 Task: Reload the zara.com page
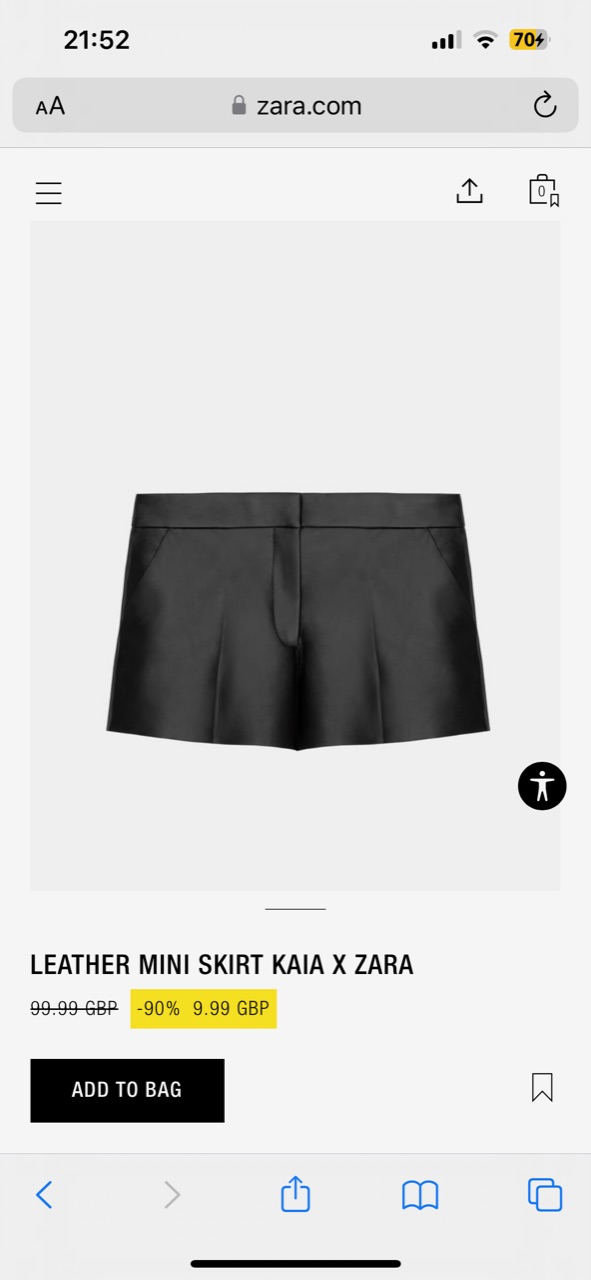pyautogui.click(x=544, y=105)
